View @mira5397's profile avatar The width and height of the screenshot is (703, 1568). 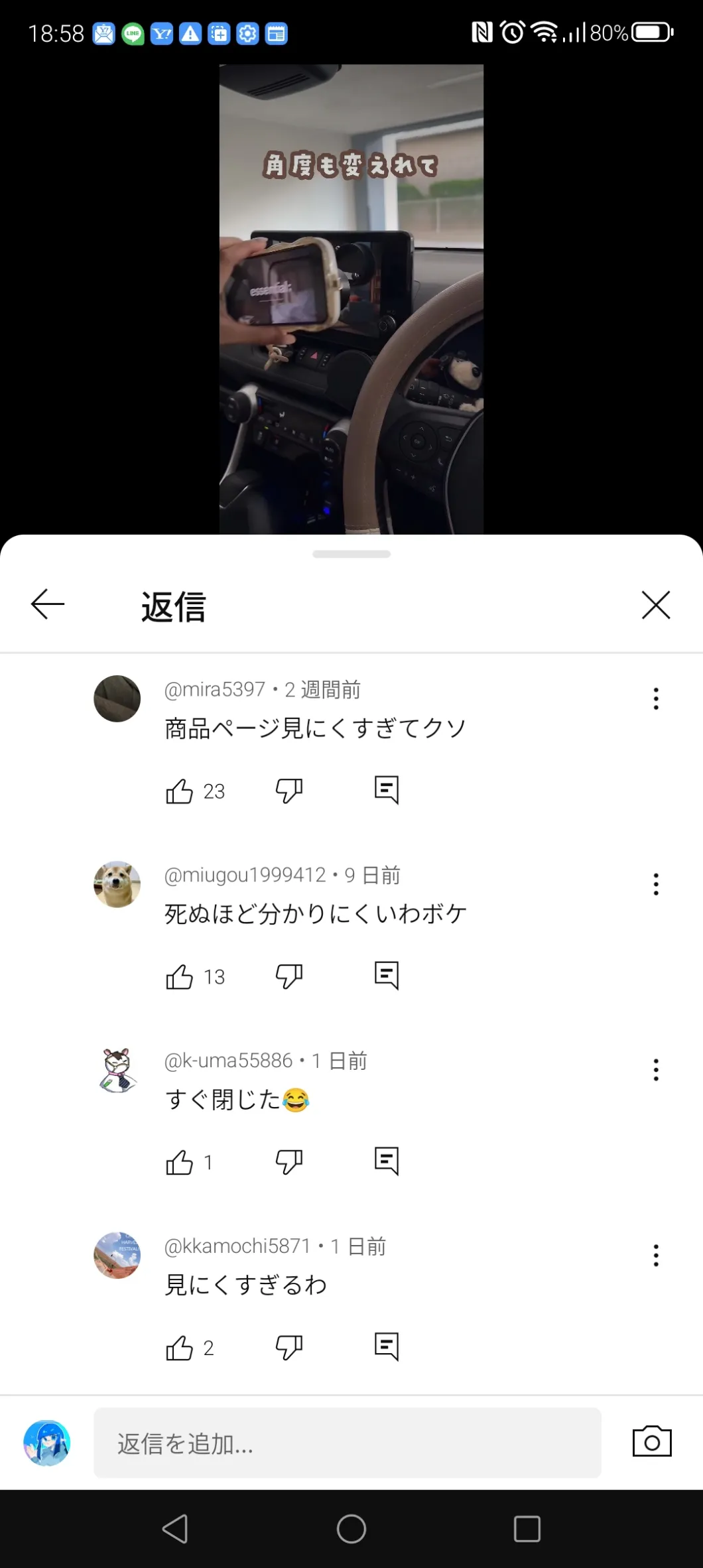click(x=117, y=699)
